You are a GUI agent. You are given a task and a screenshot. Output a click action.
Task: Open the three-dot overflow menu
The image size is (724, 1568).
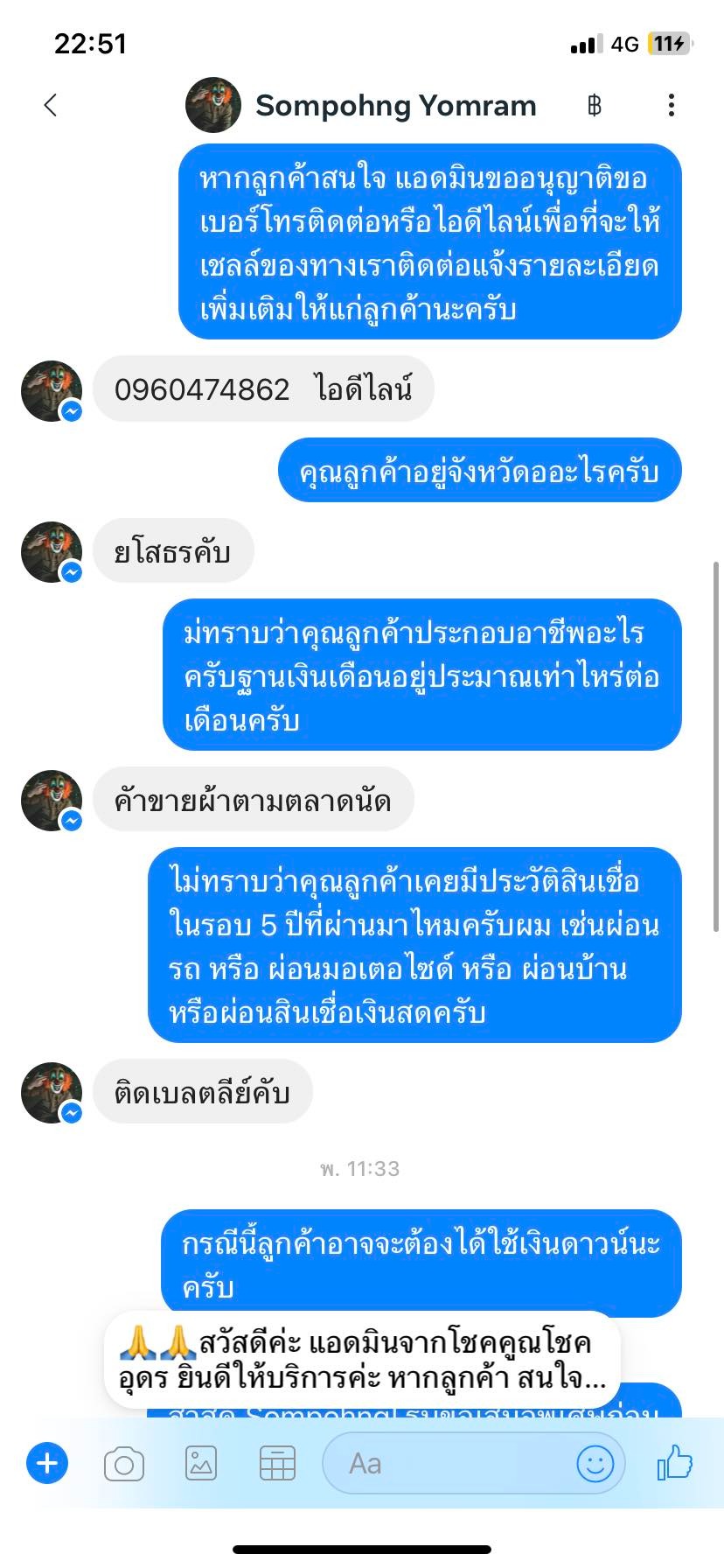(x=671, y=106)
